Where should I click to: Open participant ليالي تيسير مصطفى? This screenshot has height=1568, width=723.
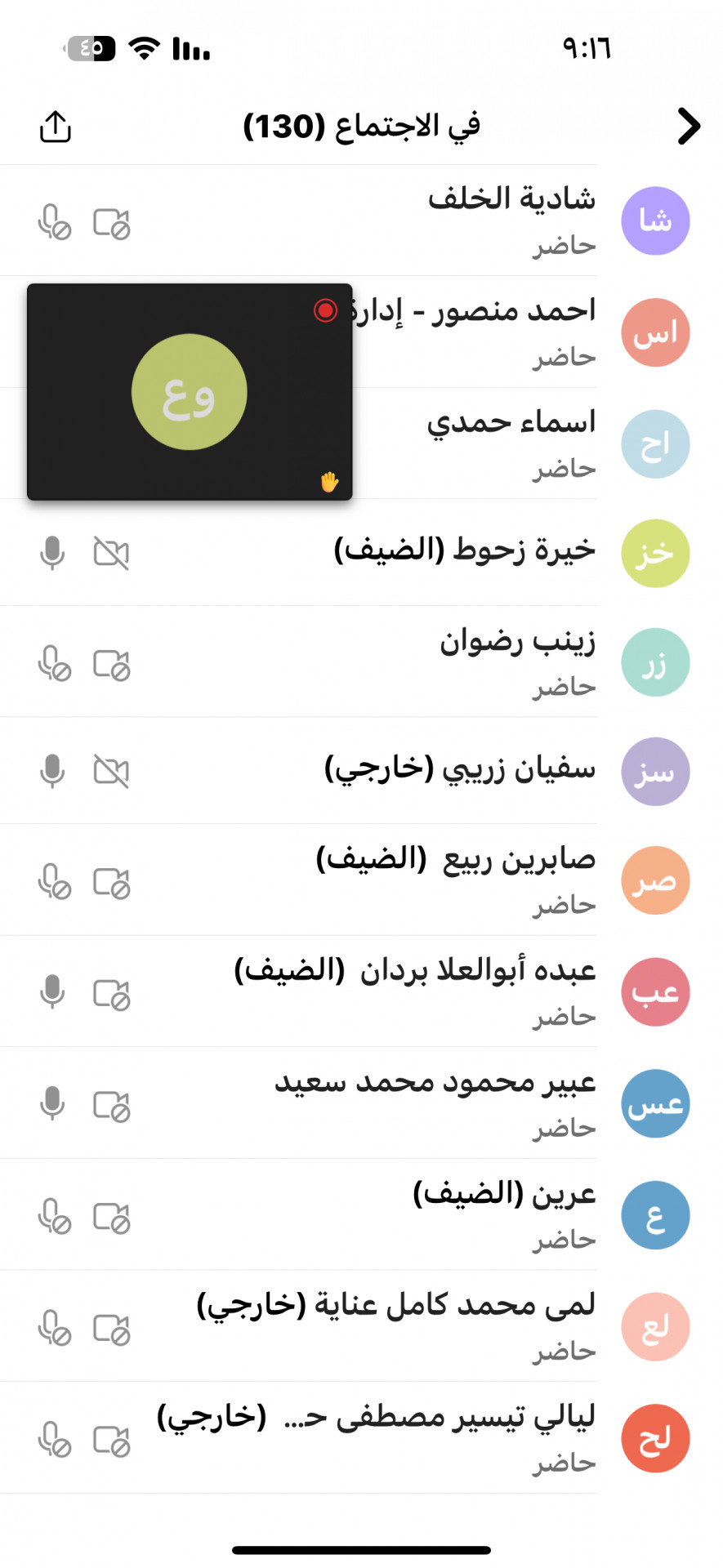(361, 1438)
